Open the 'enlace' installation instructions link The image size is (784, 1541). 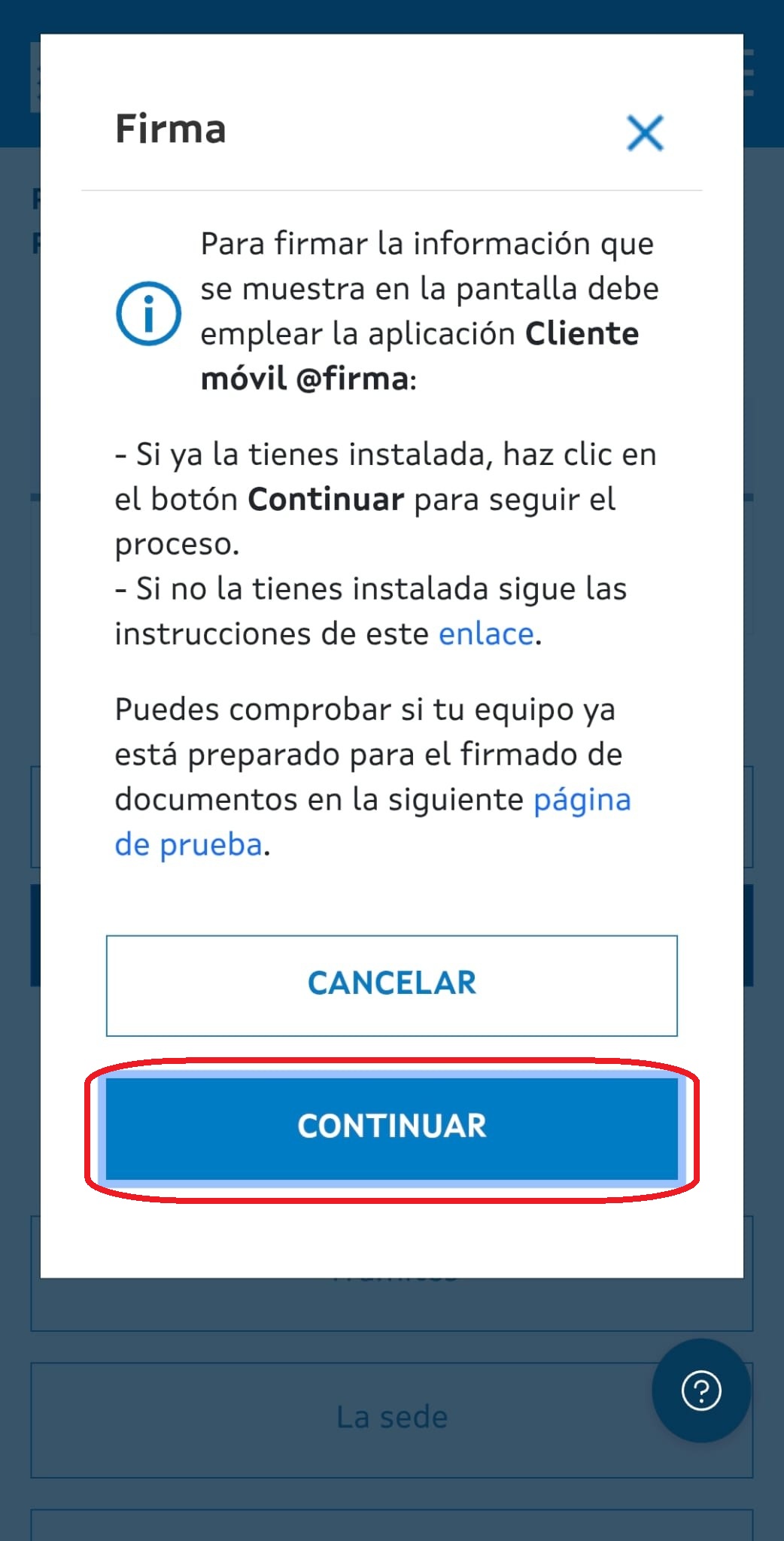tap(486, 634)
